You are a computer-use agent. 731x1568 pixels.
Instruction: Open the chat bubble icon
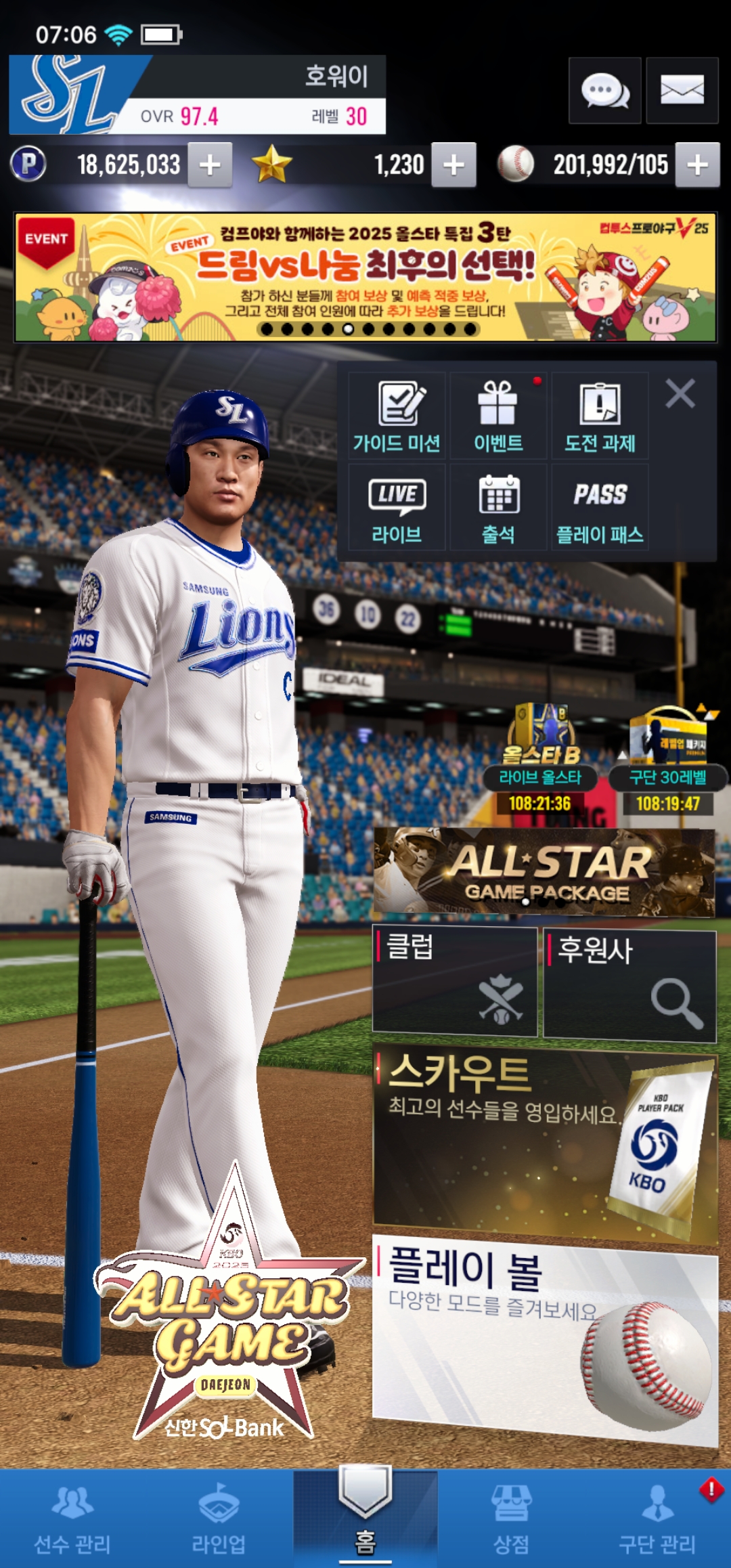tap(604, 91)
